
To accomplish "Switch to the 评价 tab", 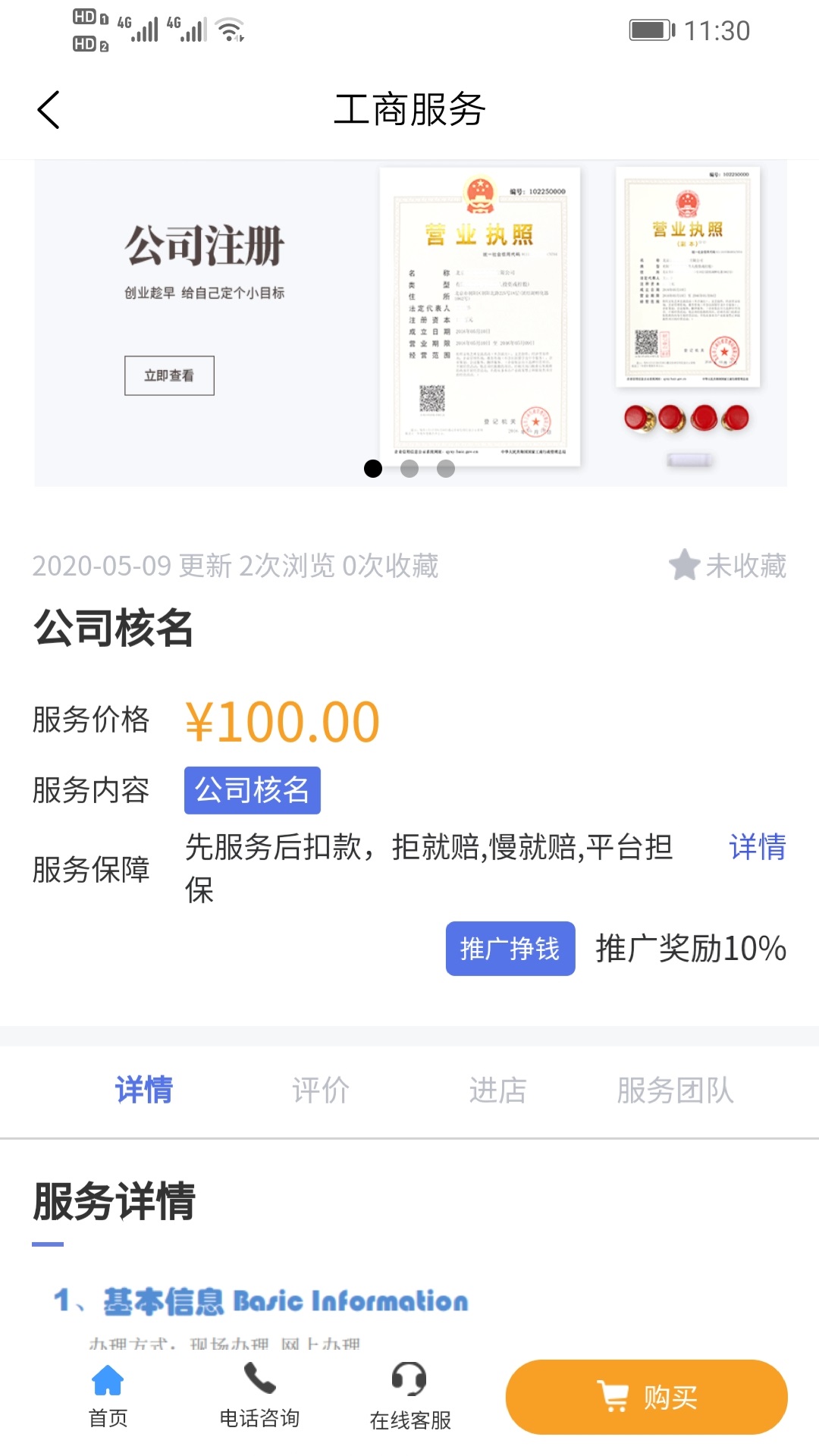I will click(x=321, y=1090).
